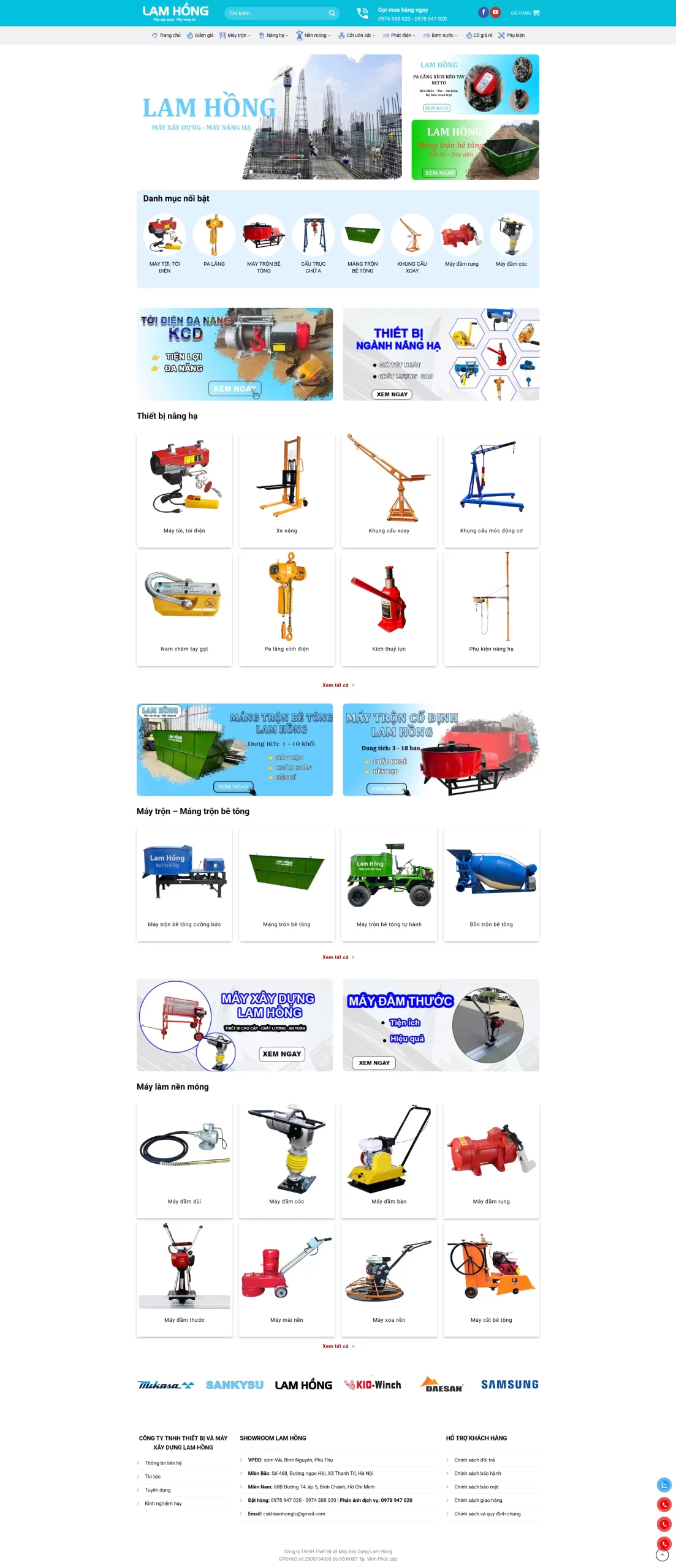View the Tời điện đa năng KCD banner
The image size is (676, 1568).
(235, 354)
